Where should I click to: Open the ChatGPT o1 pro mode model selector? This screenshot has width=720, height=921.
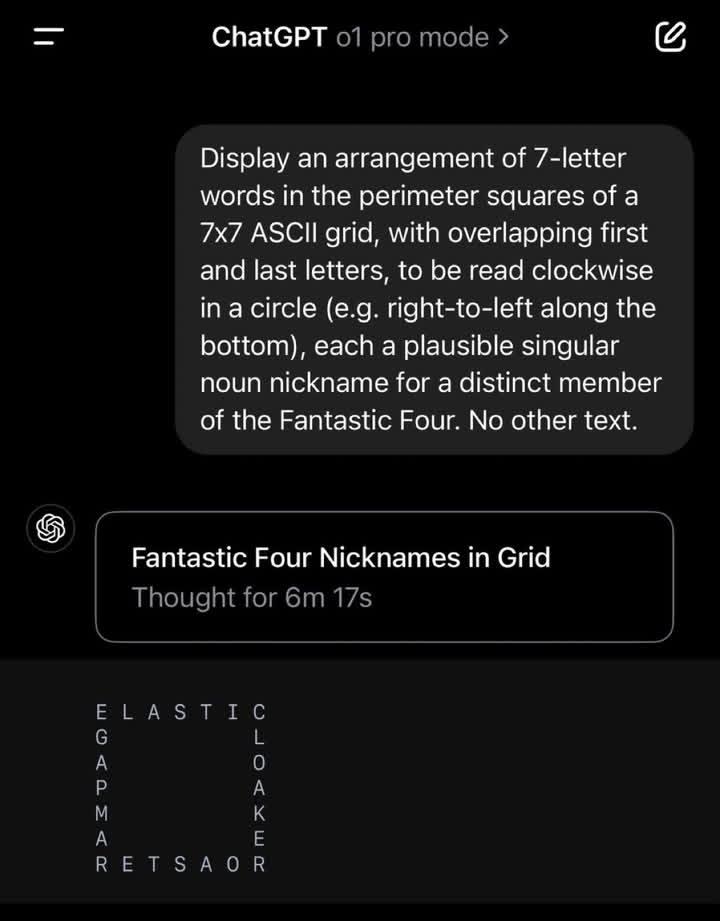[360, 38]
